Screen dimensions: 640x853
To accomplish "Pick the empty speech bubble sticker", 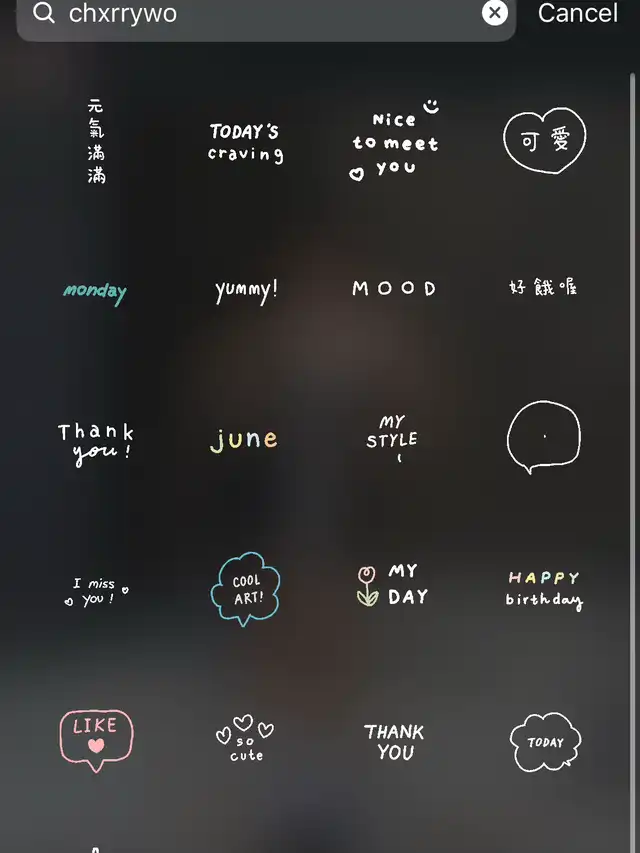I will tap(544, 437).
